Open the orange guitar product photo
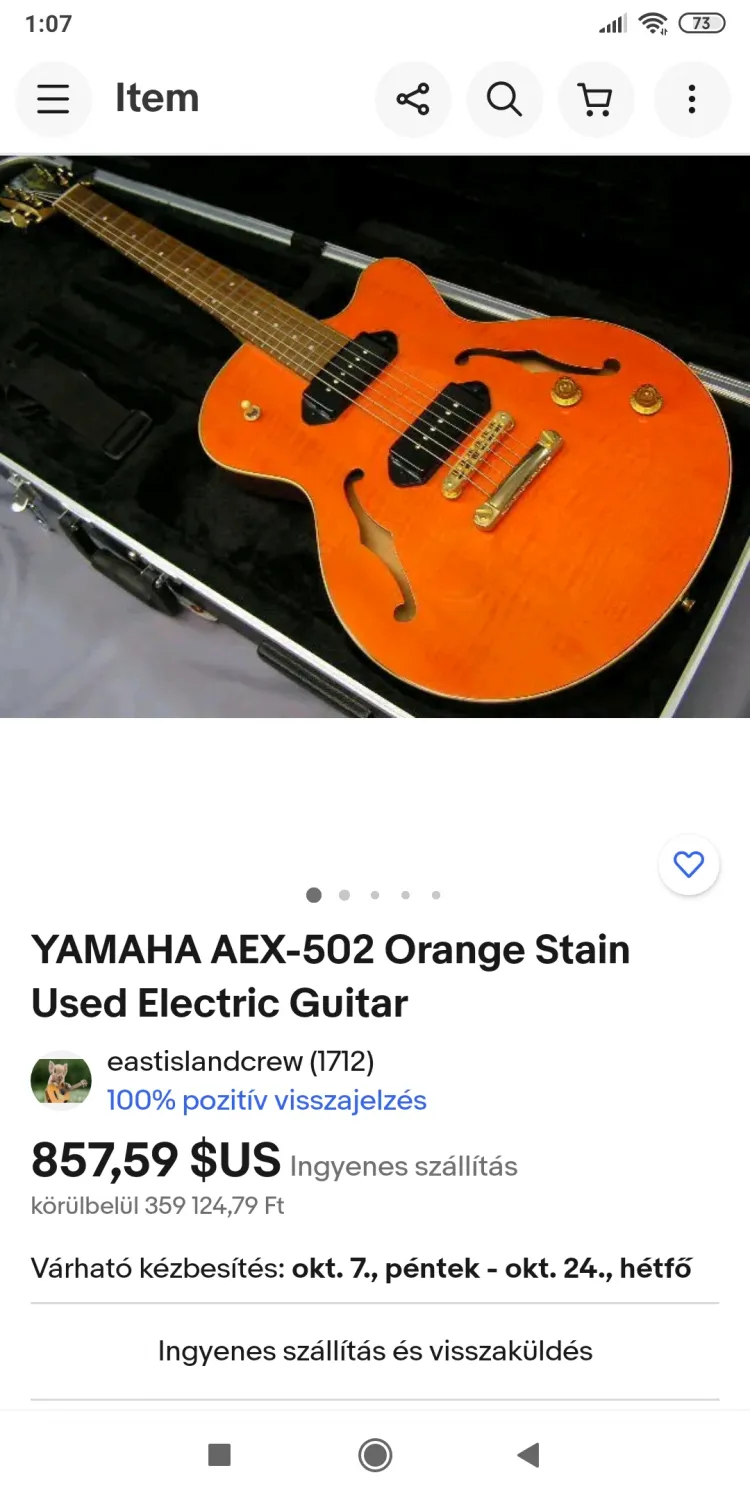This screenshot has width=750, height=1500. (375, 437)
